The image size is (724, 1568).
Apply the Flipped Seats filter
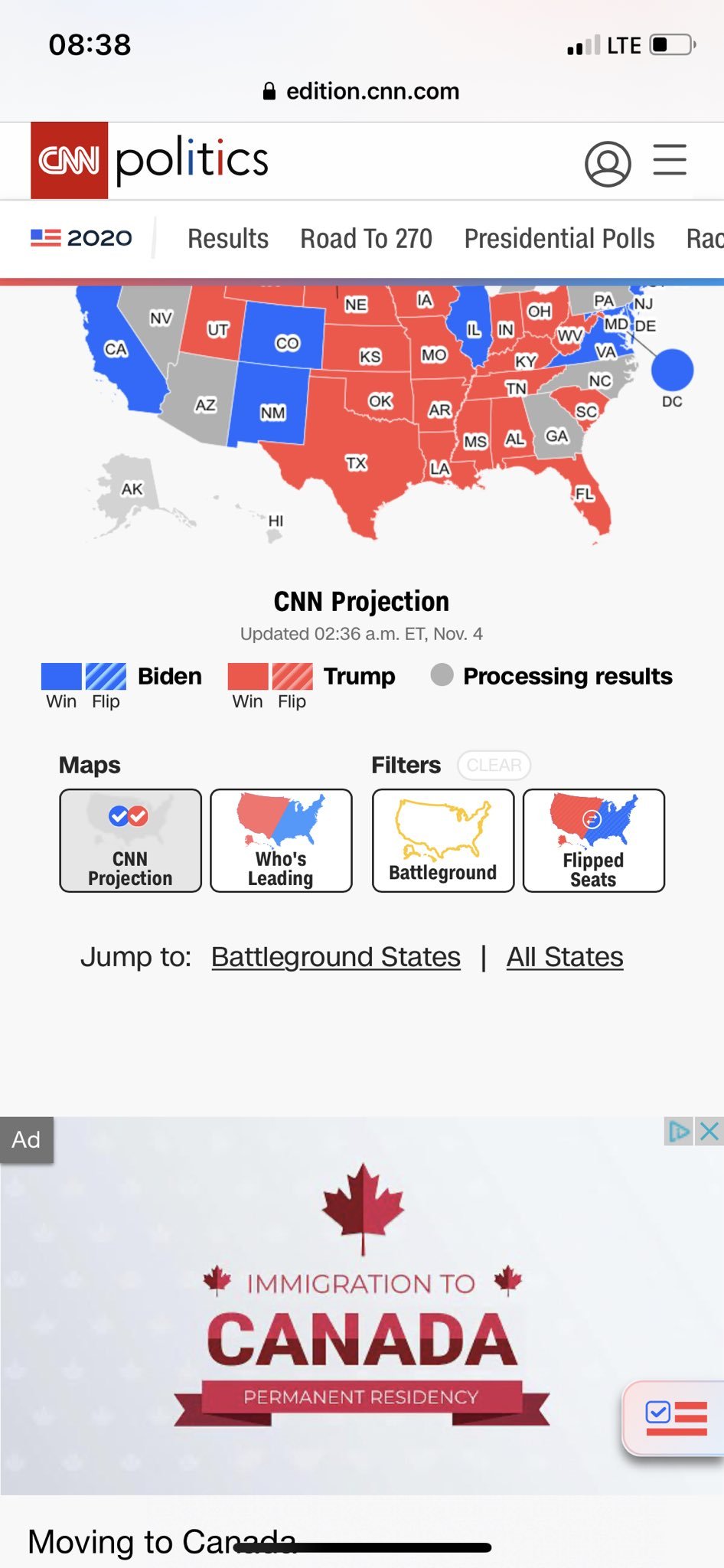pos(593,841)
